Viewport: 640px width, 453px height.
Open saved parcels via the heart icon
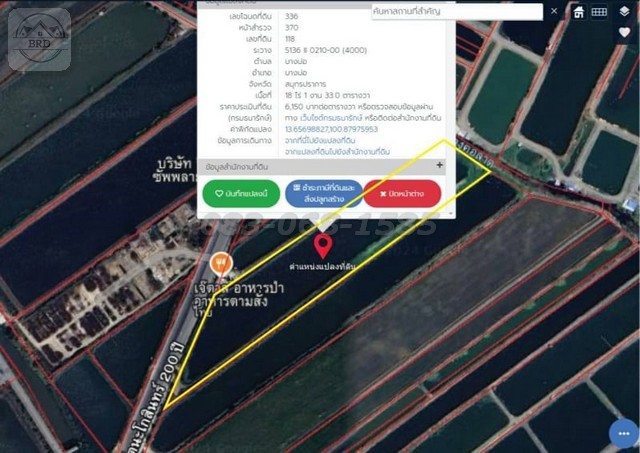tap(625, 33)
